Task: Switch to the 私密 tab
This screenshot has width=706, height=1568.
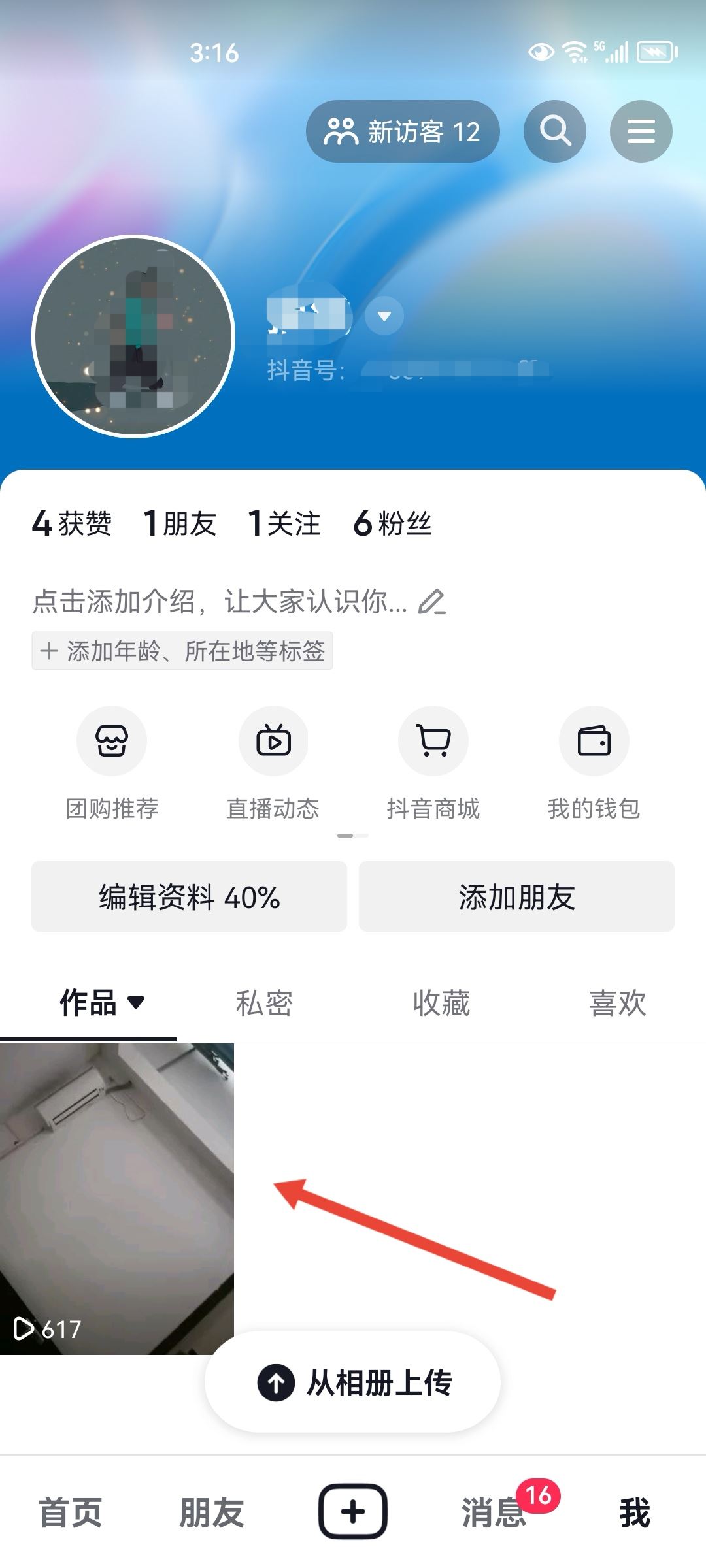Action: 264,1005
